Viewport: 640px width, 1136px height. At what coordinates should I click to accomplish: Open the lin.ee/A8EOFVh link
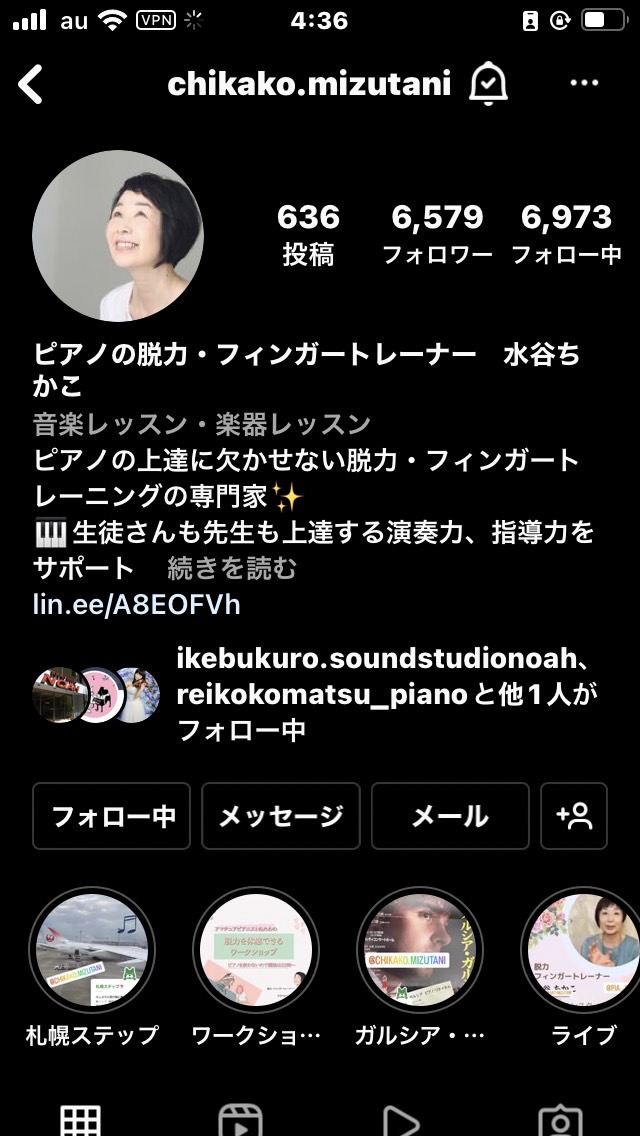[x=136, y=604]
